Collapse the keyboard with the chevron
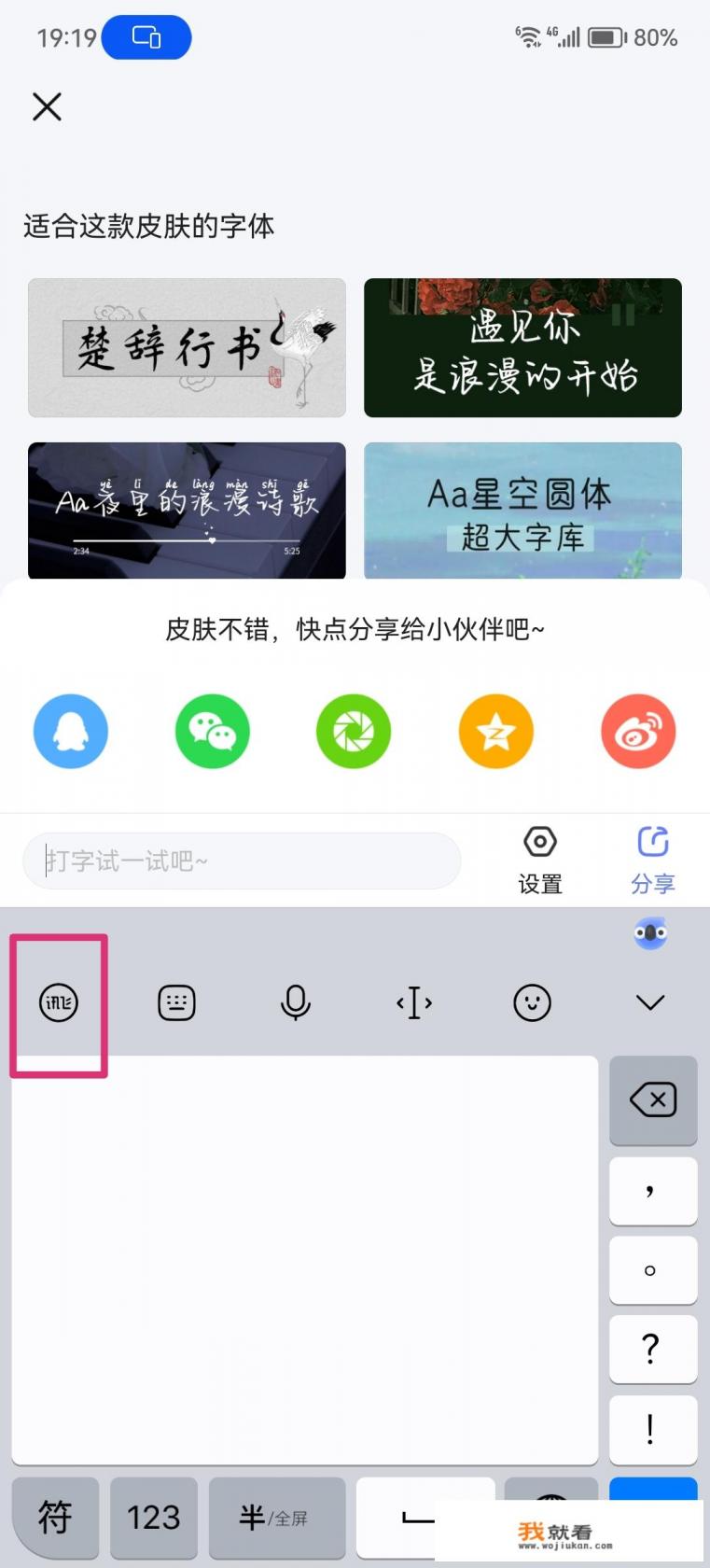 [x=649, y=1003]
